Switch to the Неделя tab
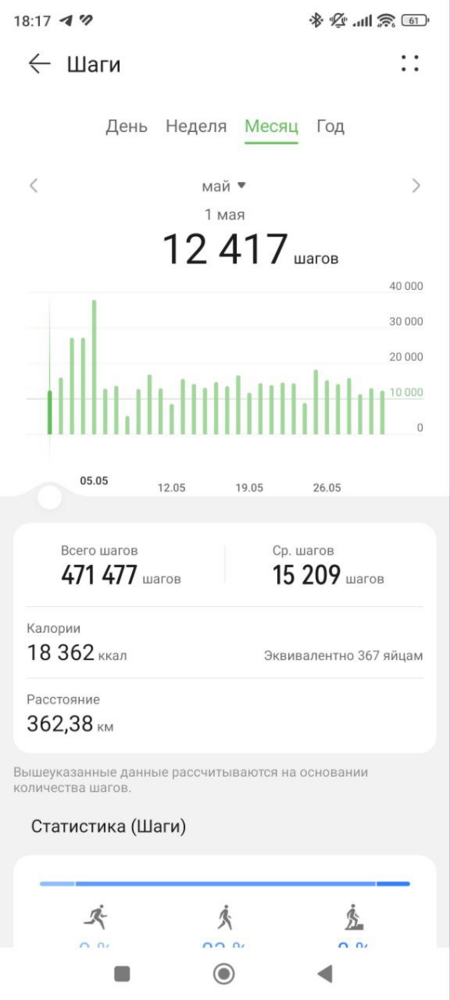The height and width of the screenshot is (1000, 450). click(196, 126)
